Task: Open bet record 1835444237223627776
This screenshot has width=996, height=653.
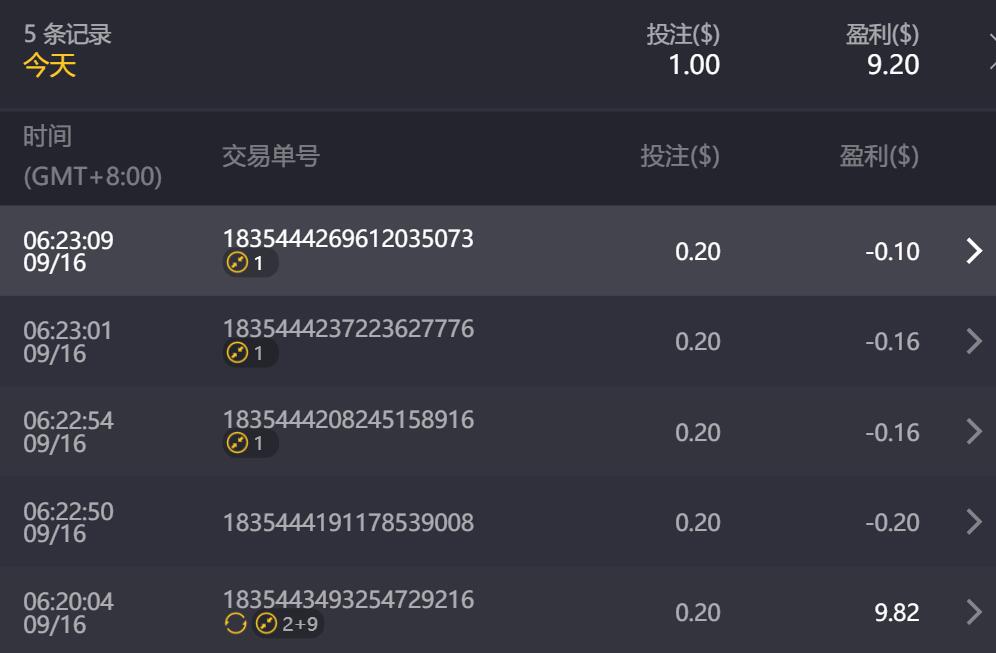Action: click(x=974, y=342)
